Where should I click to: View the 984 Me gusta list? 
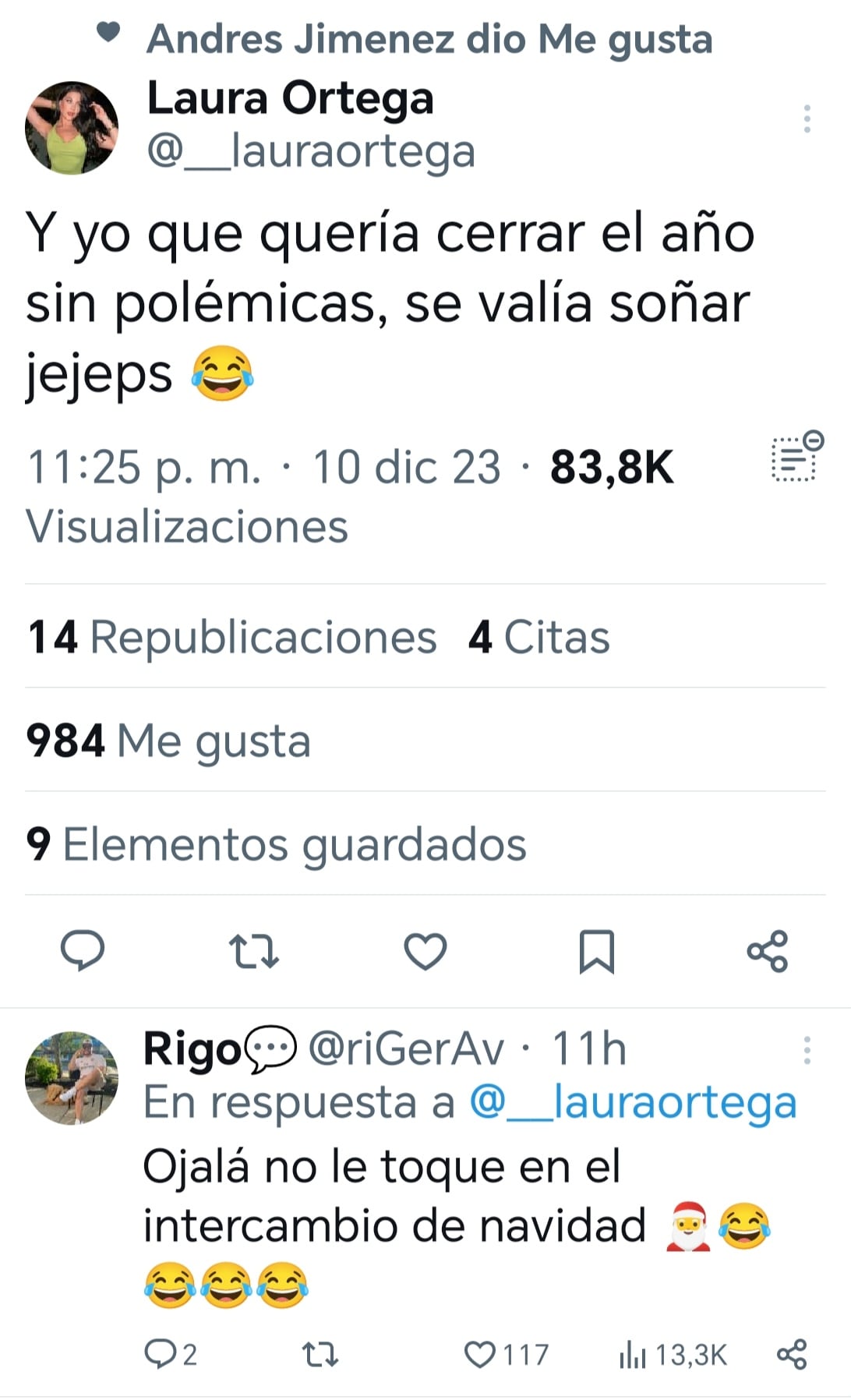click(x=168, y=741)
